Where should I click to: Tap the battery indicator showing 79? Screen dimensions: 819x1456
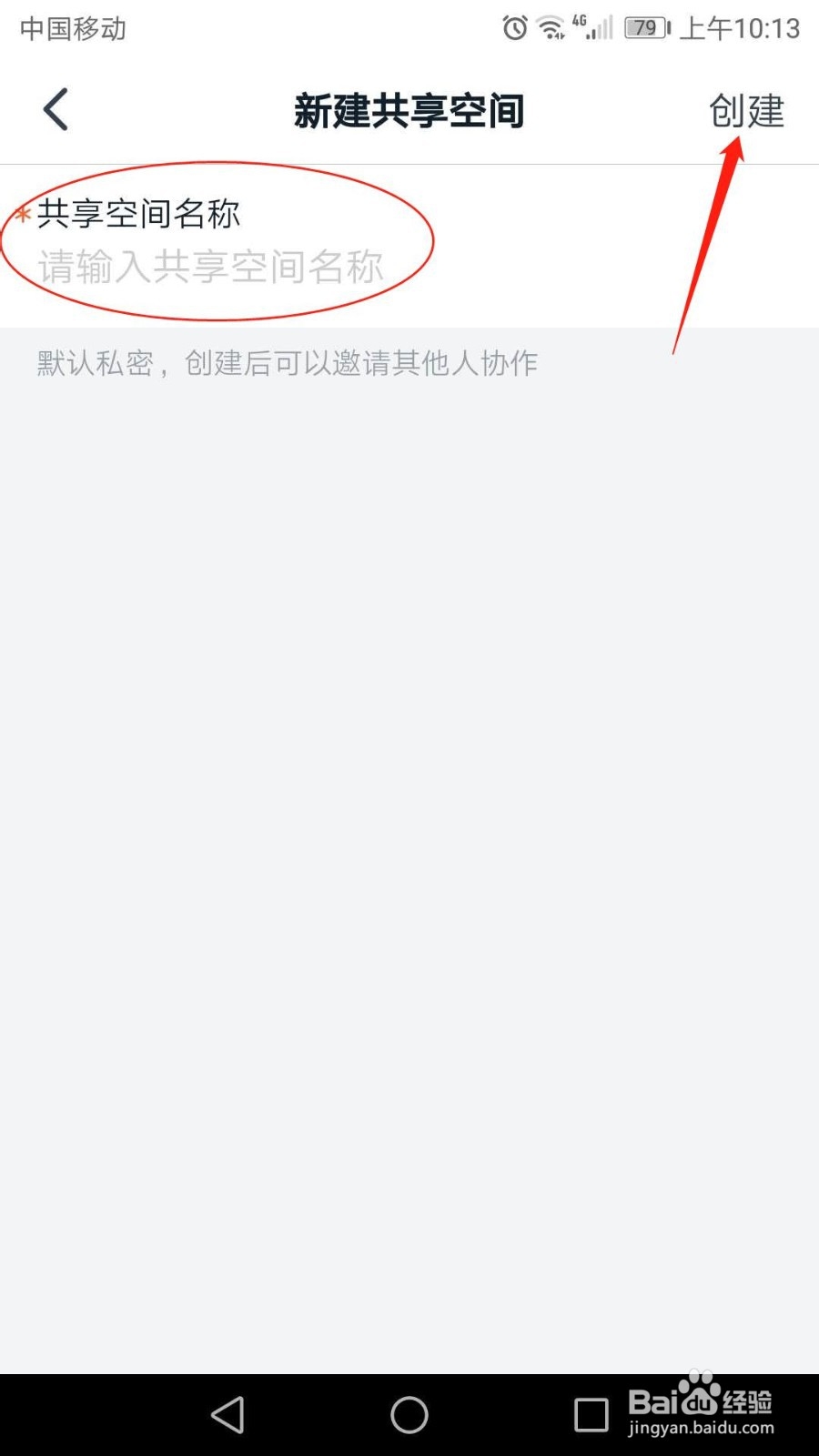pyautogui.click(x=644, y=28)
